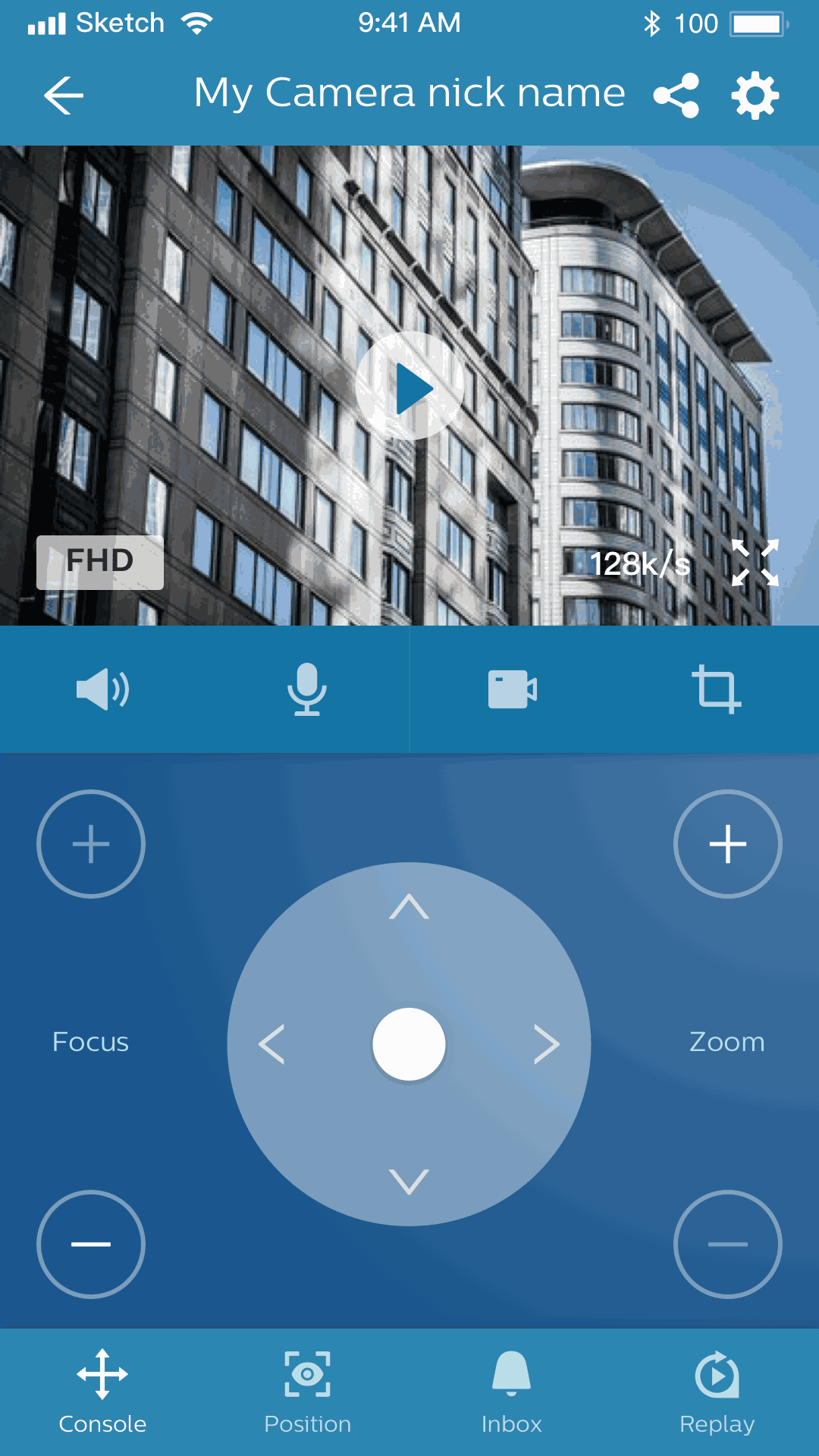Increase focus with plus button
The width and height of the screenshot is (819, 1456).
91,844
